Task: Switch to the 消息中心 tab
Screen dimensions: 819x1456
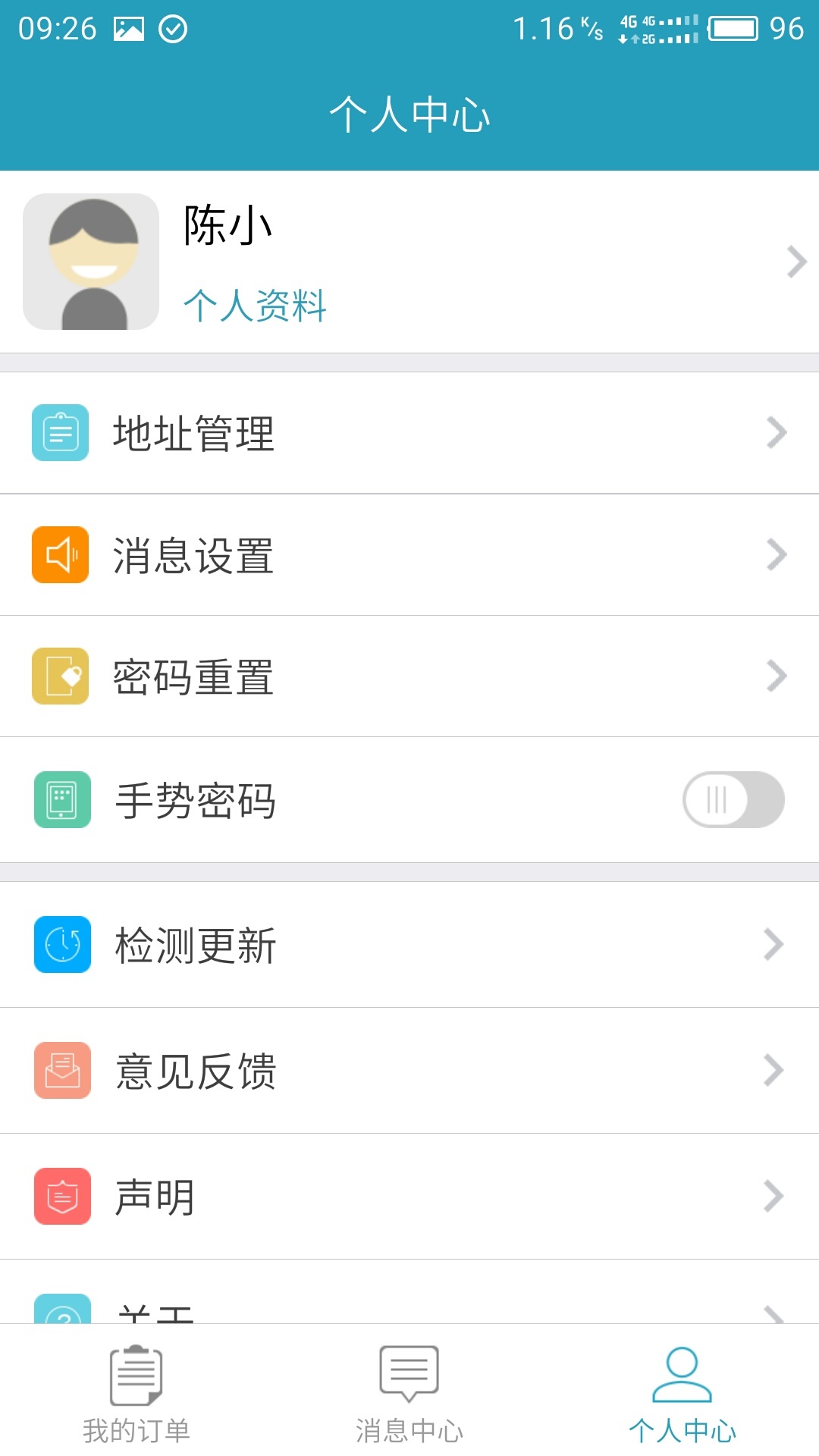Action: click(409, 1403)
